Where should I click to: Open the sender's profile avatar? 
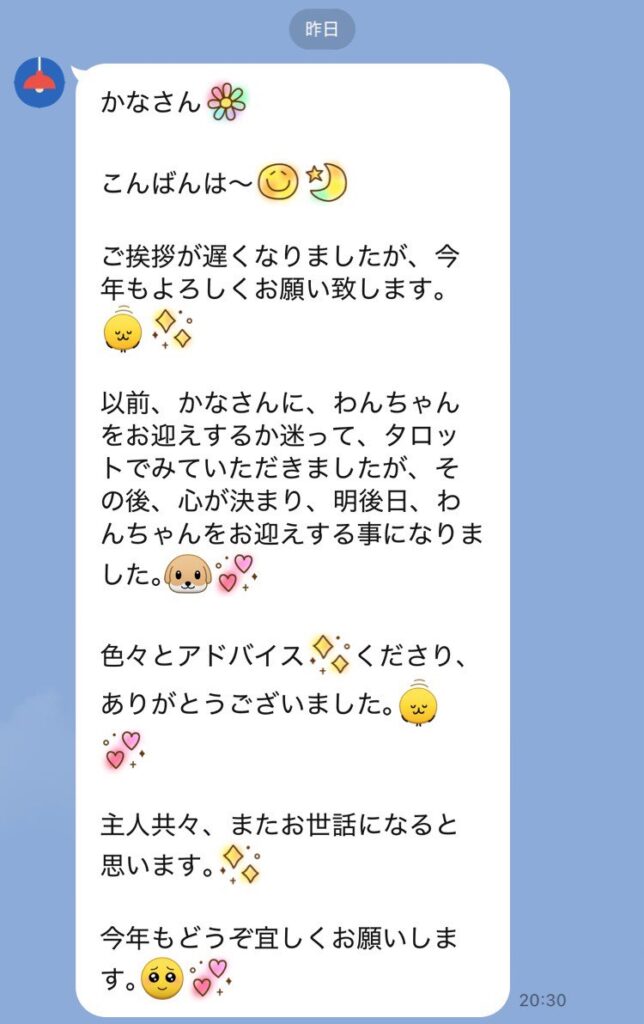click(40, 83)
